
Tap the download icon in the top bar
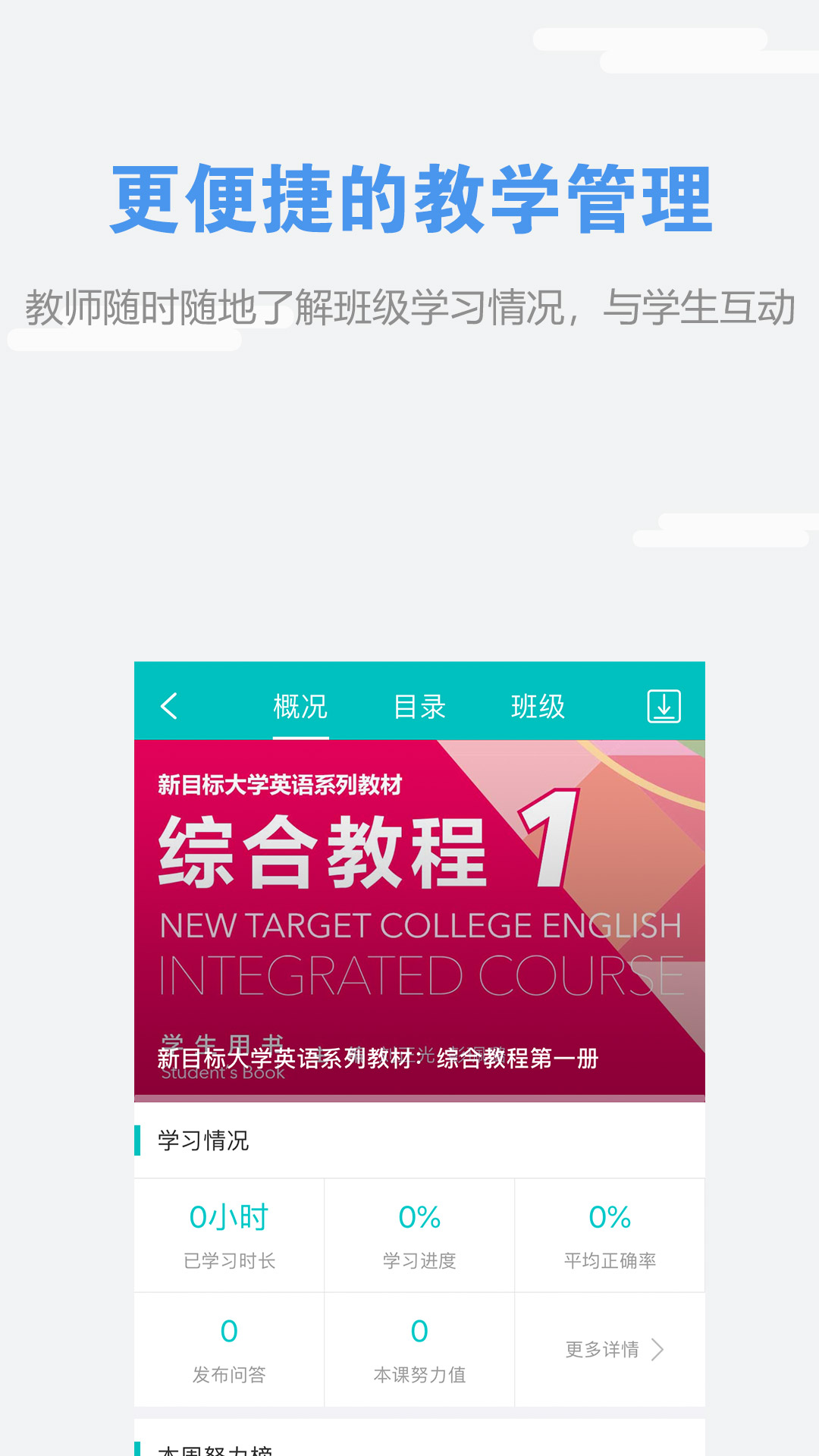[x=664, y=705]
